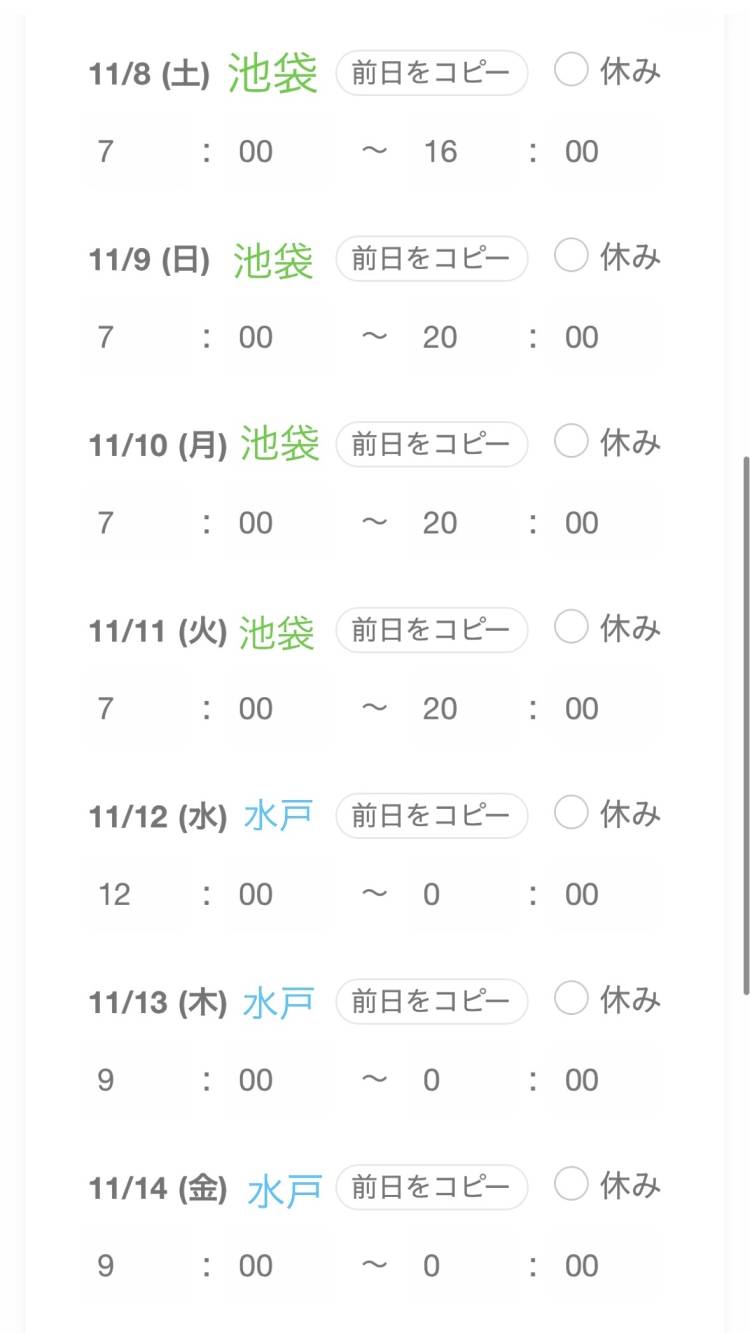Toggle 休み for 11/13 (木)
The image size is (750, 1333).
(x=571, y=1001)
